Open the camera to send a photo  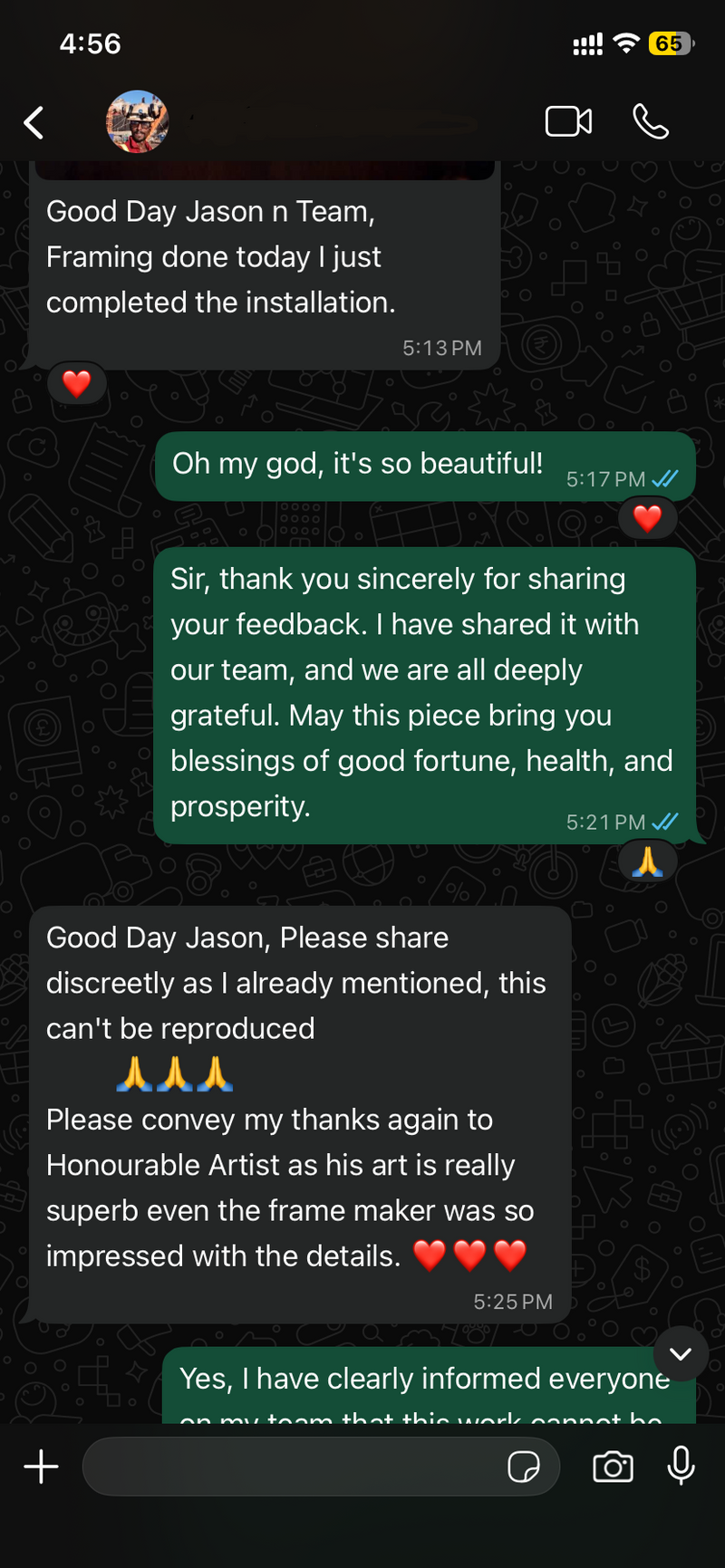coord(613,1467)
